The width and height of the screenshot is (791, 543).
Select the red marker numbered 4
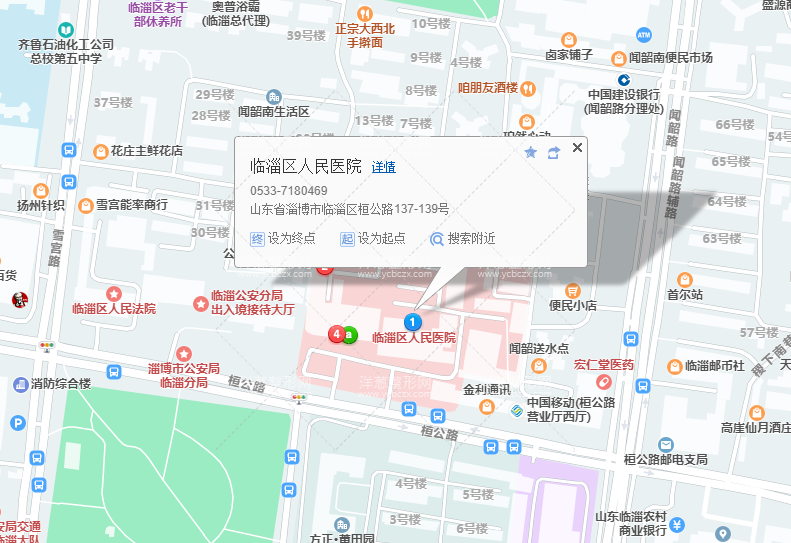pos(338,333)
